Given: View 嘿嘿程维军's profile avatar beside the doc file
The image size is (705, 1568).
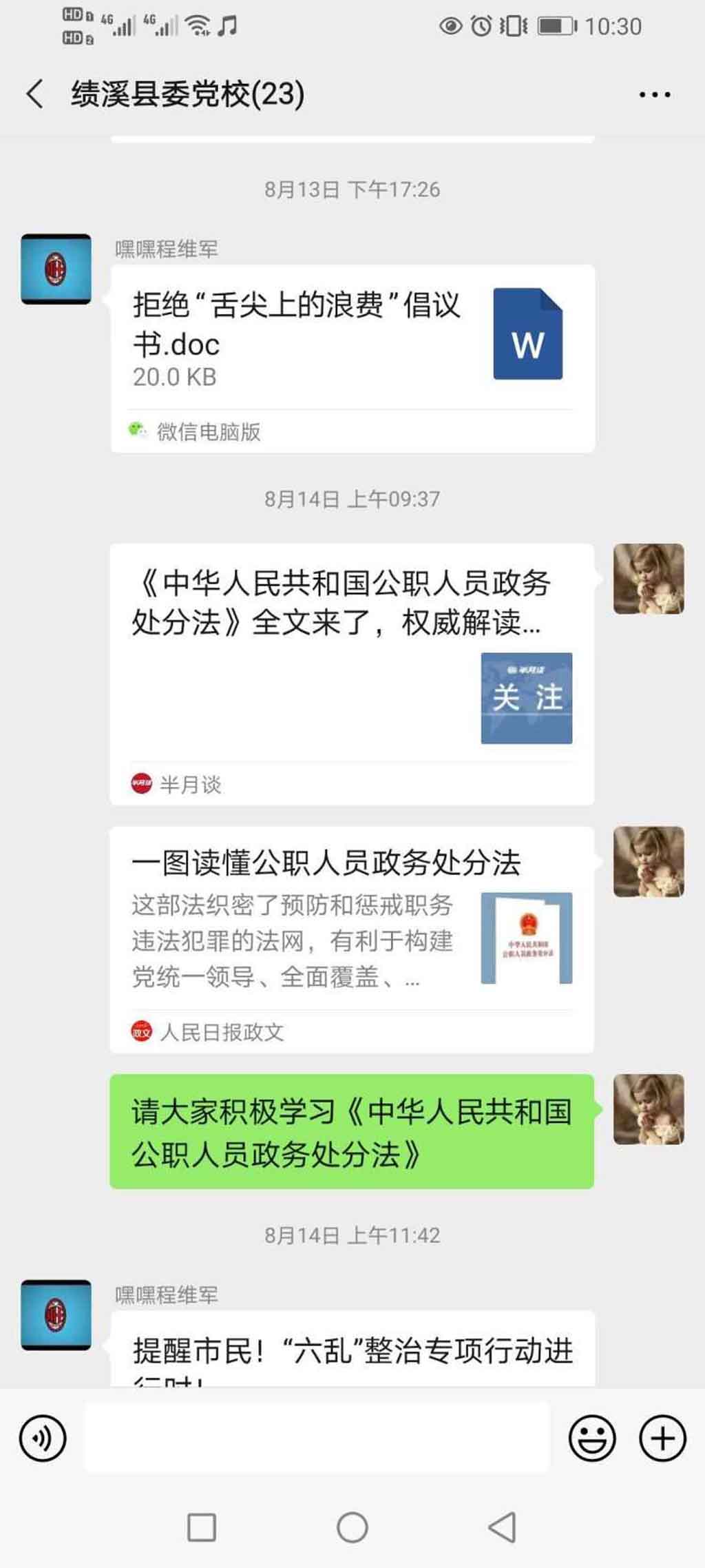Looking at the screenshot, I should click(x=56, y=269).
